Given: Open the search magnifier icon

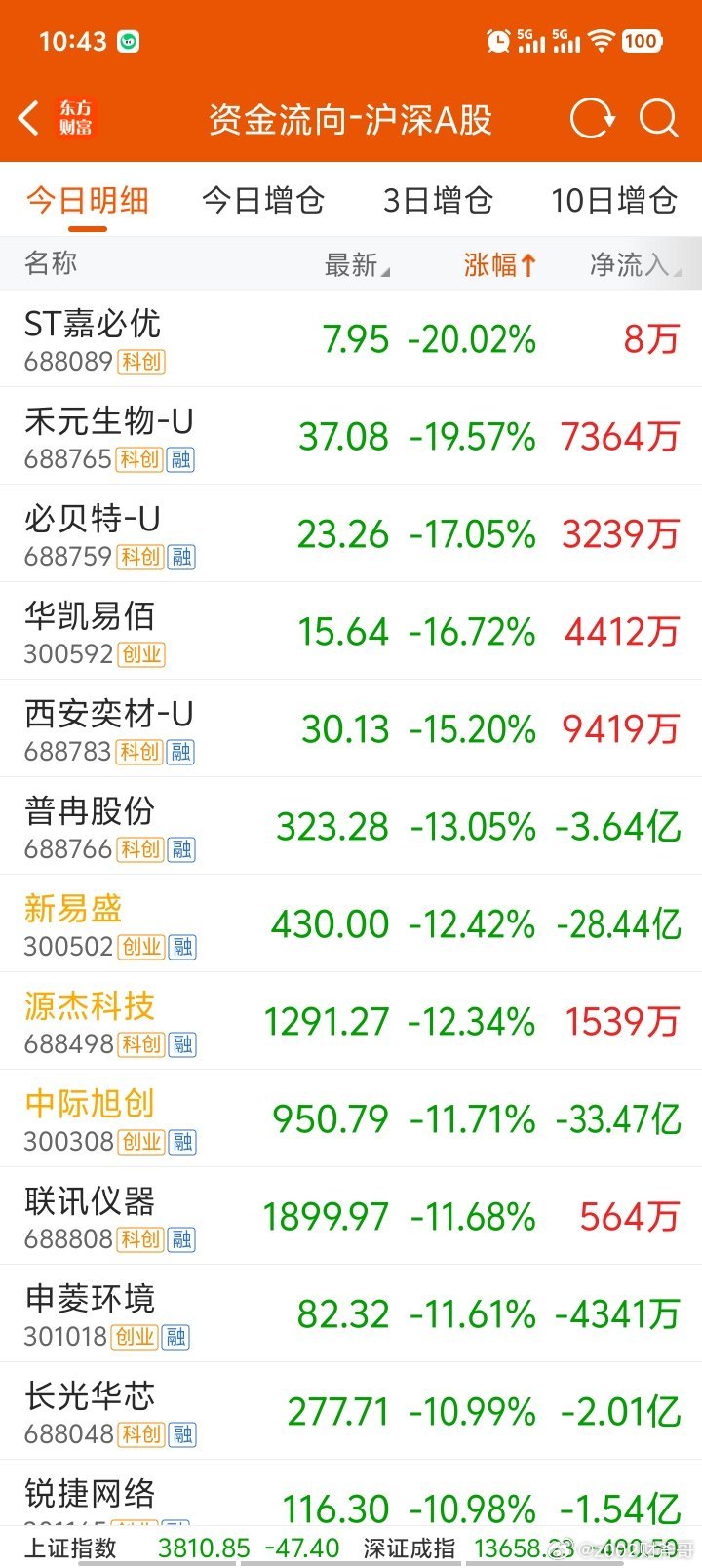Looking at the screenshot, I should click(659, 119).
